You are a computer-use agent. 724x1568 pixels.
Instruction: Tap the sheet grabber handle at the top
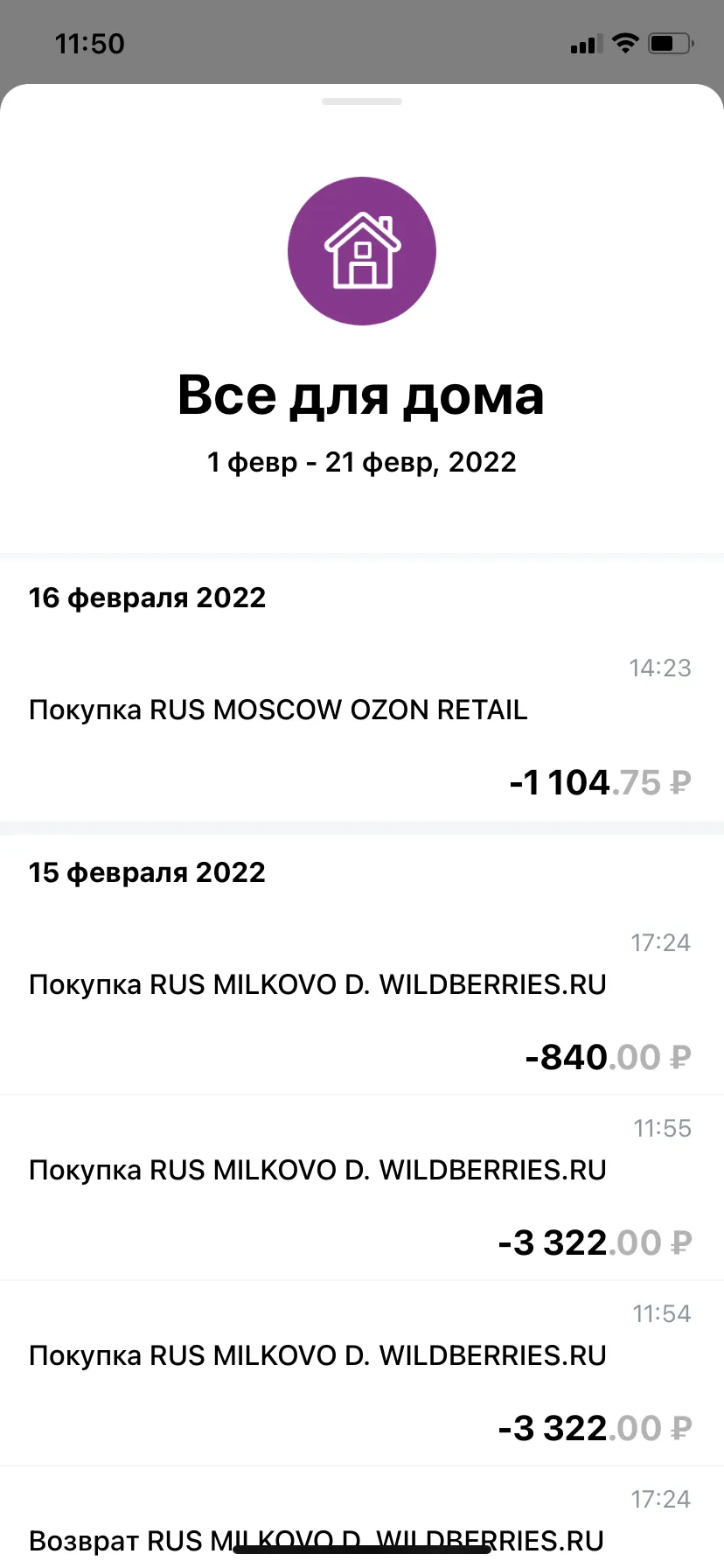pyautogui.click(x=362, y=101)
